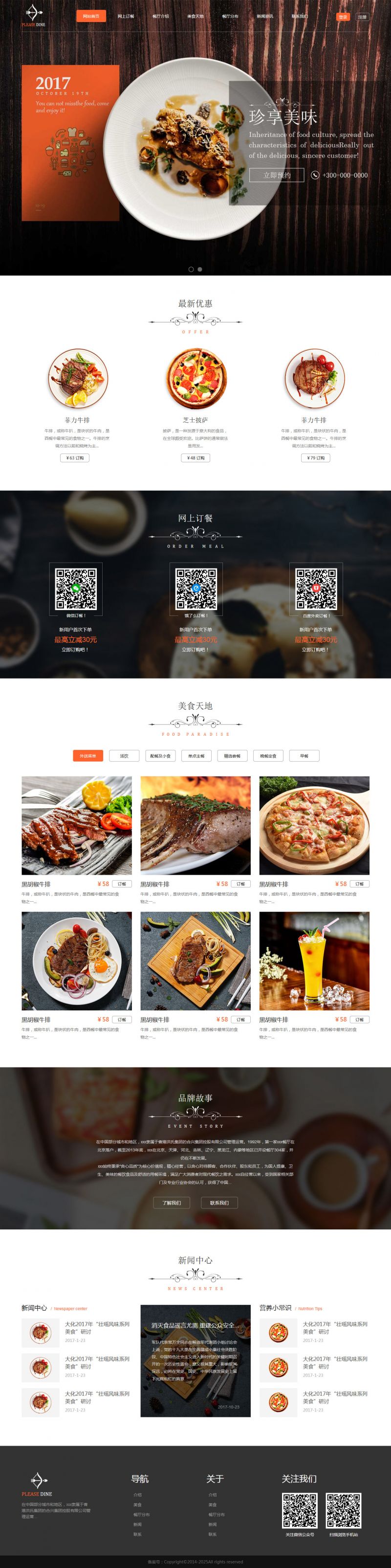Tap 了解我们 in brand story section
The height and width of the screenshot is (1568, 391).
click(172, 1203)
